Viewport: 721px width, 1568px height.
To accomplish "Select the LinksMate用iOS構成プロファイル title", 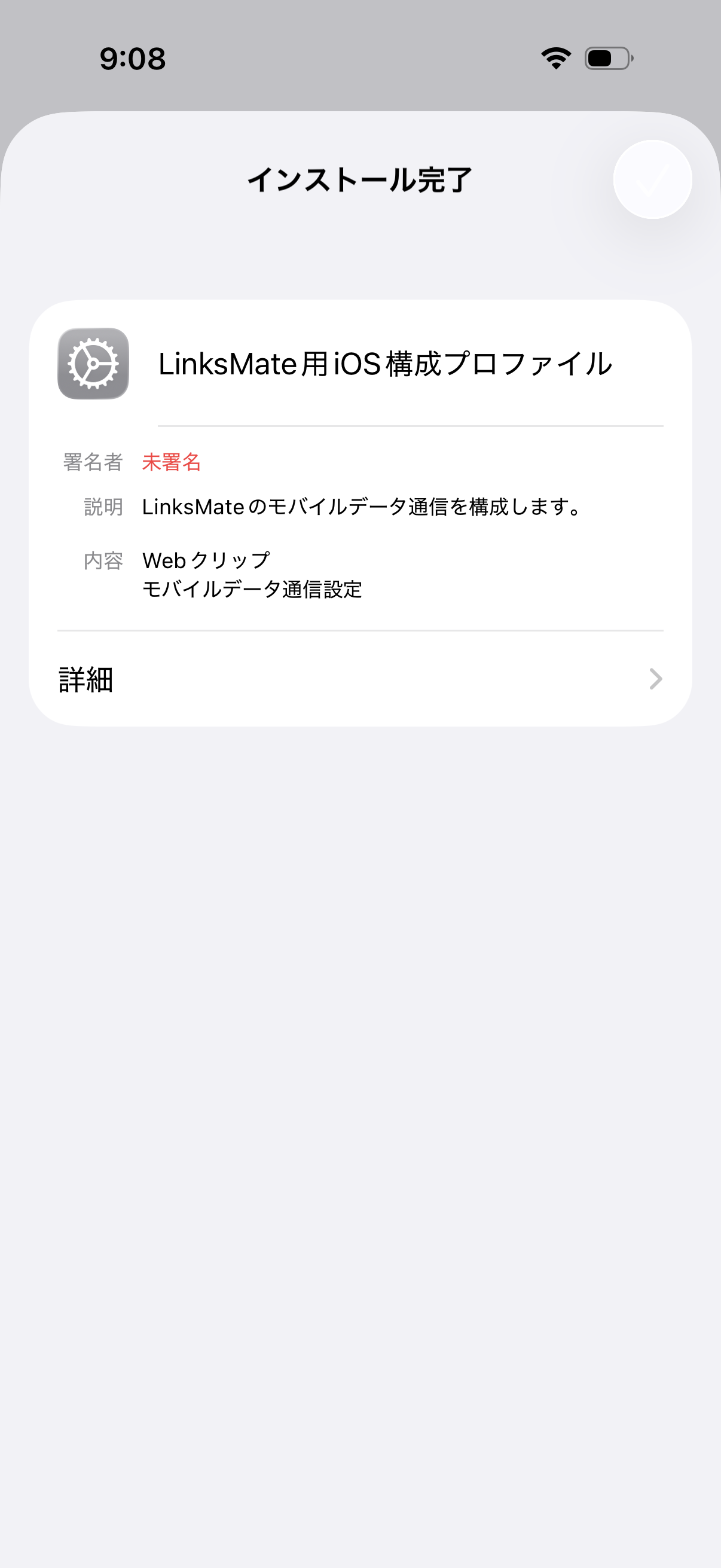I will pos(385,364).
